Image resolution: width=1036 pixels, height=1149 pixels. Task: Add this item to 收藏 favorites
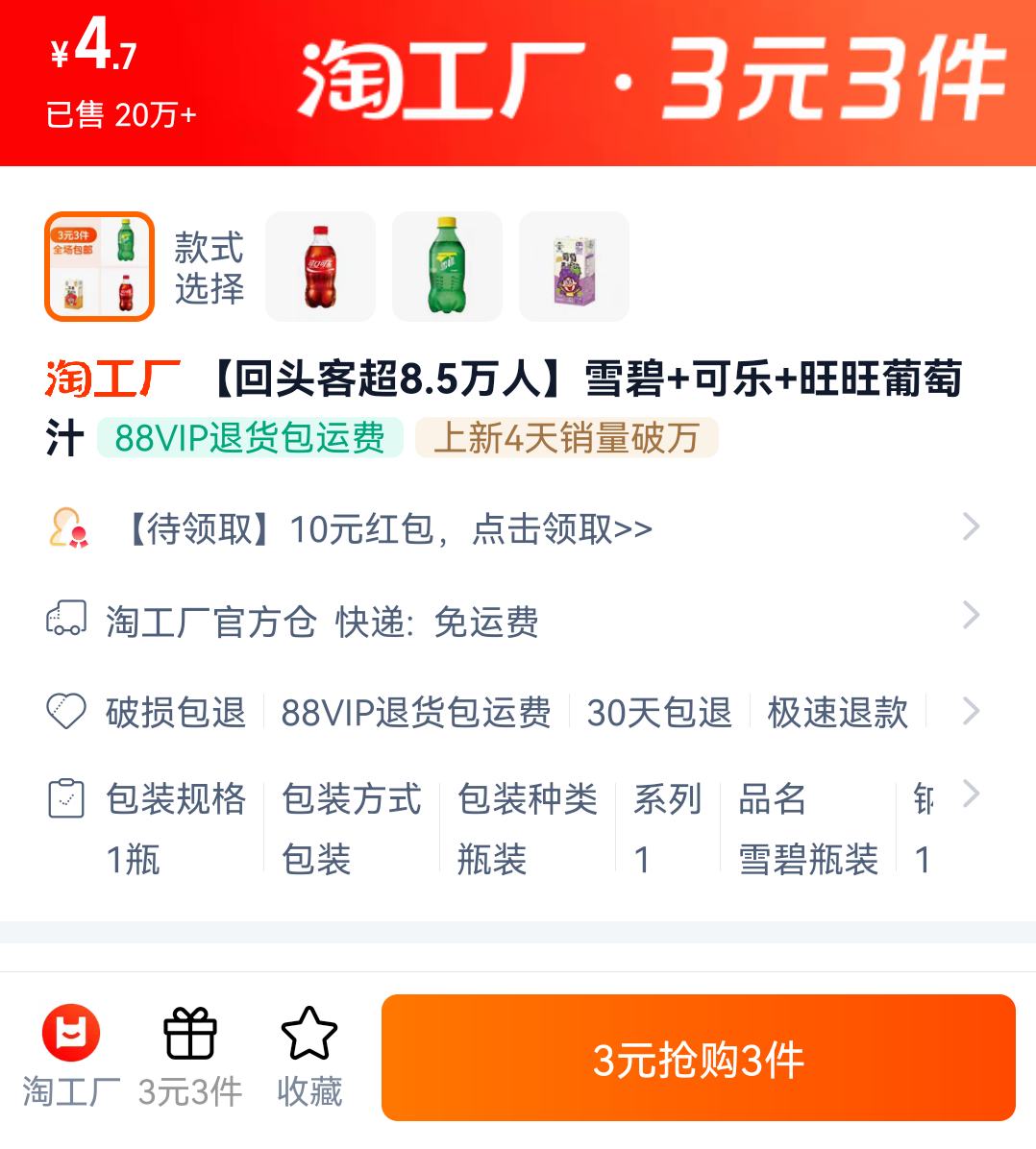pos(308,1057)
